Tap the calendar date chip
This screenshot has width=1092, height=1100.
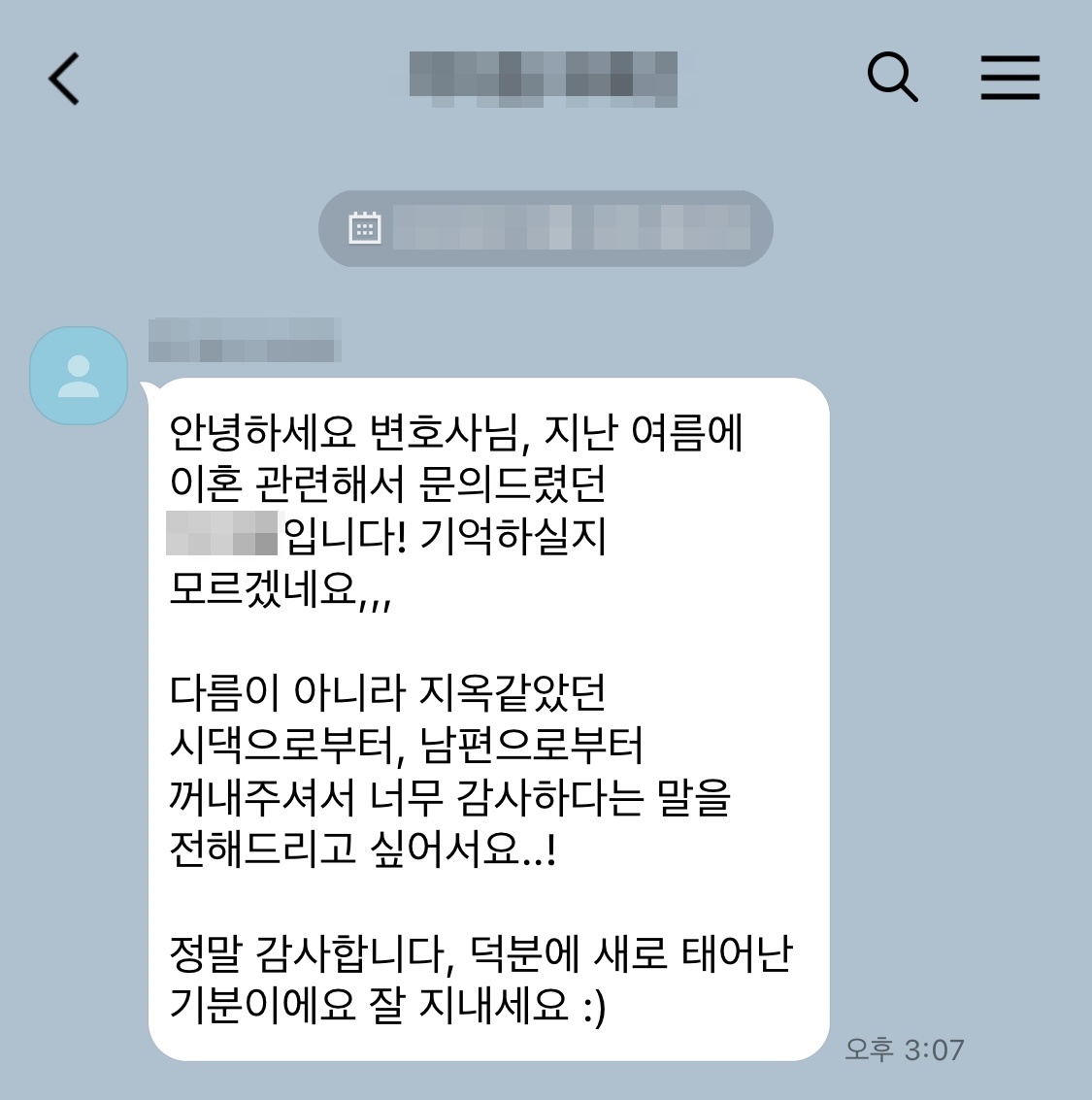coord(546,228)
